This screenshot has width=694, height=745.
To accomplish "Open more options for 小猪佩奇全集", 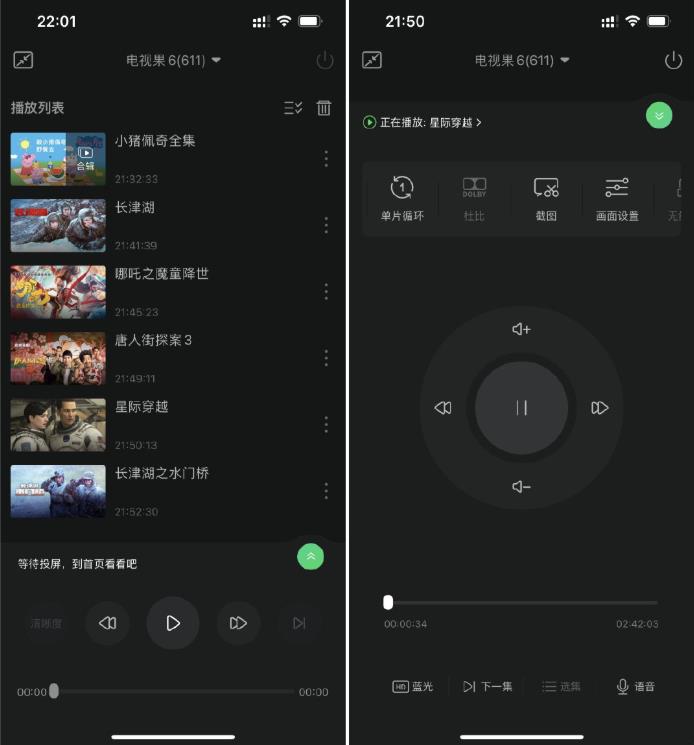I will pyautogui.click(x=326, y=159).
